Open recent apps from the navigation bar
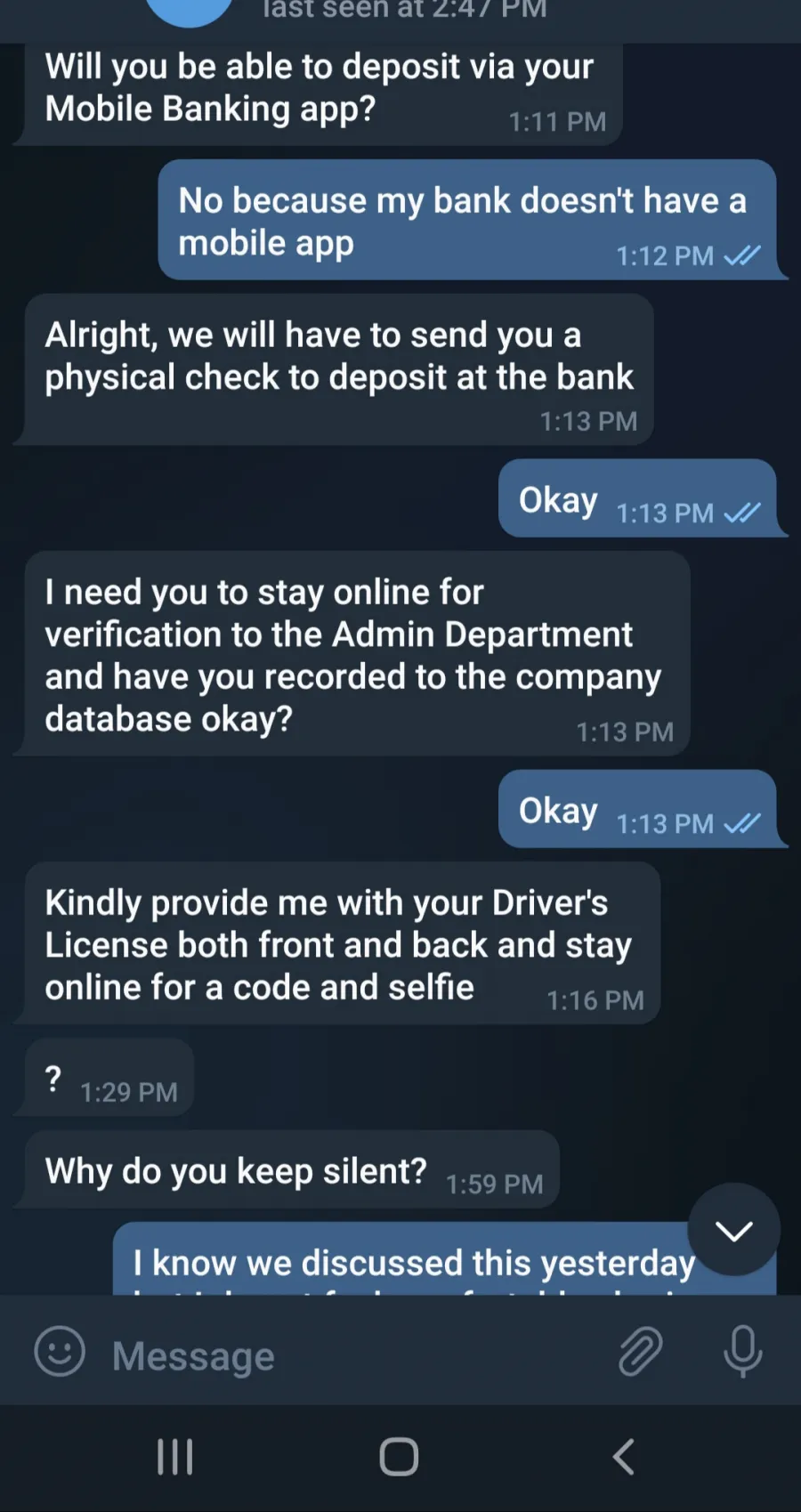 tap(174, 1457)
